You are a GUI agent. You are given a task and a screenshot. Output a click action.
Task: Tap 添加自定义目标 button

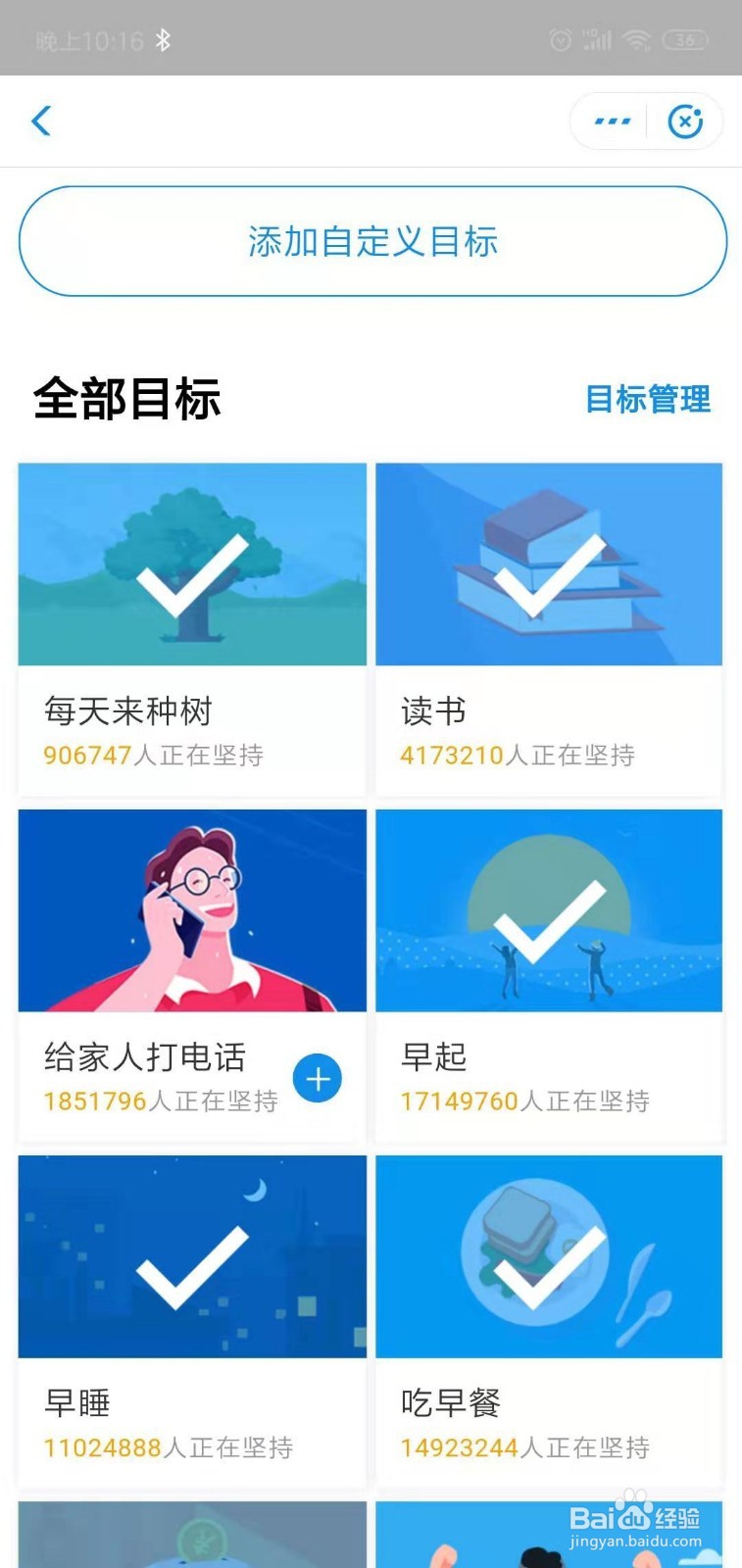(x=372, y=241)
